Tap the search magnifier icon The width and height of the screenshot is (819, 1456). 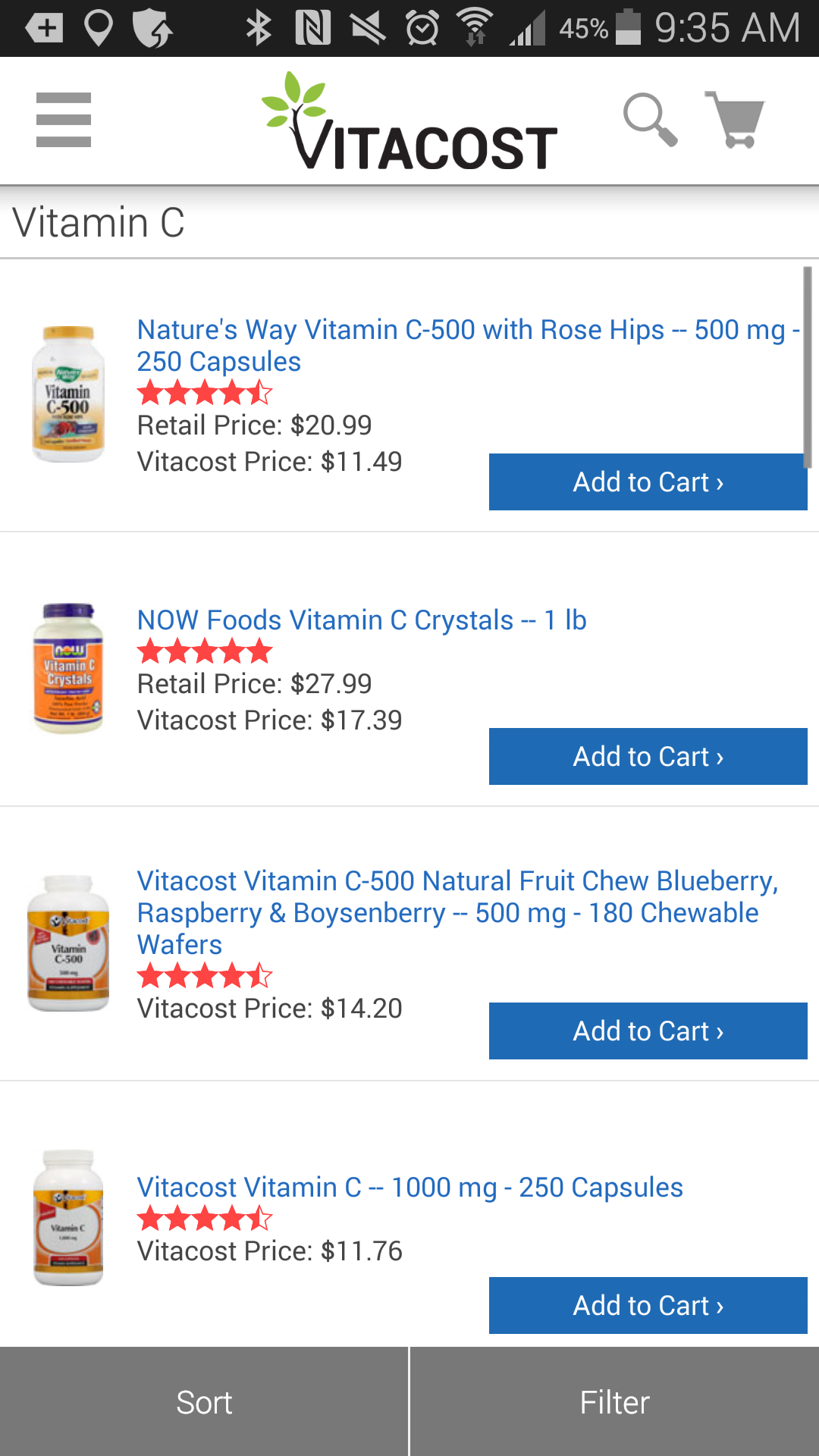[x=648, y=119]
